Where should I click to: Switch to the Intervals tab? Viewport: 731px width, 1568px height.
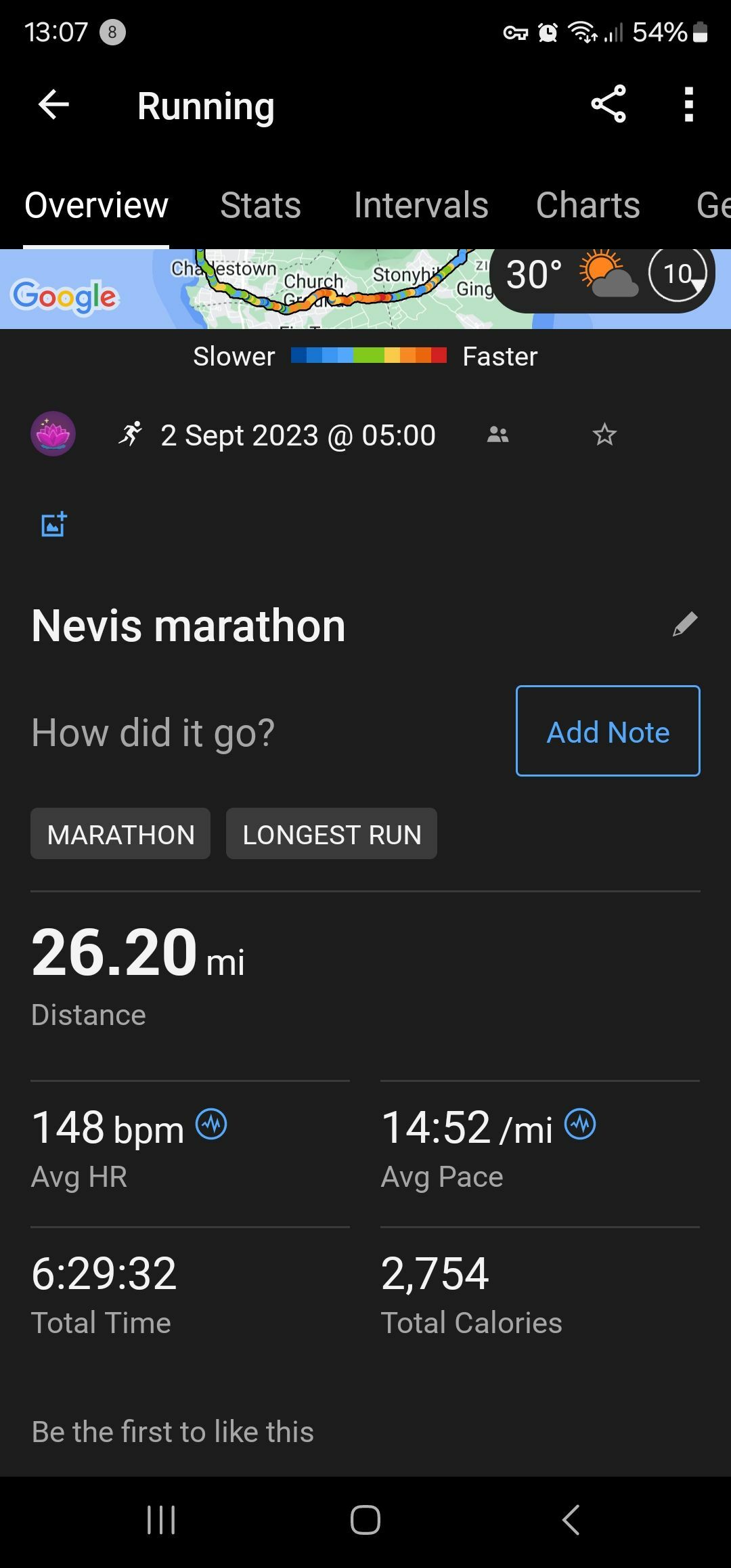click(421, 205)
